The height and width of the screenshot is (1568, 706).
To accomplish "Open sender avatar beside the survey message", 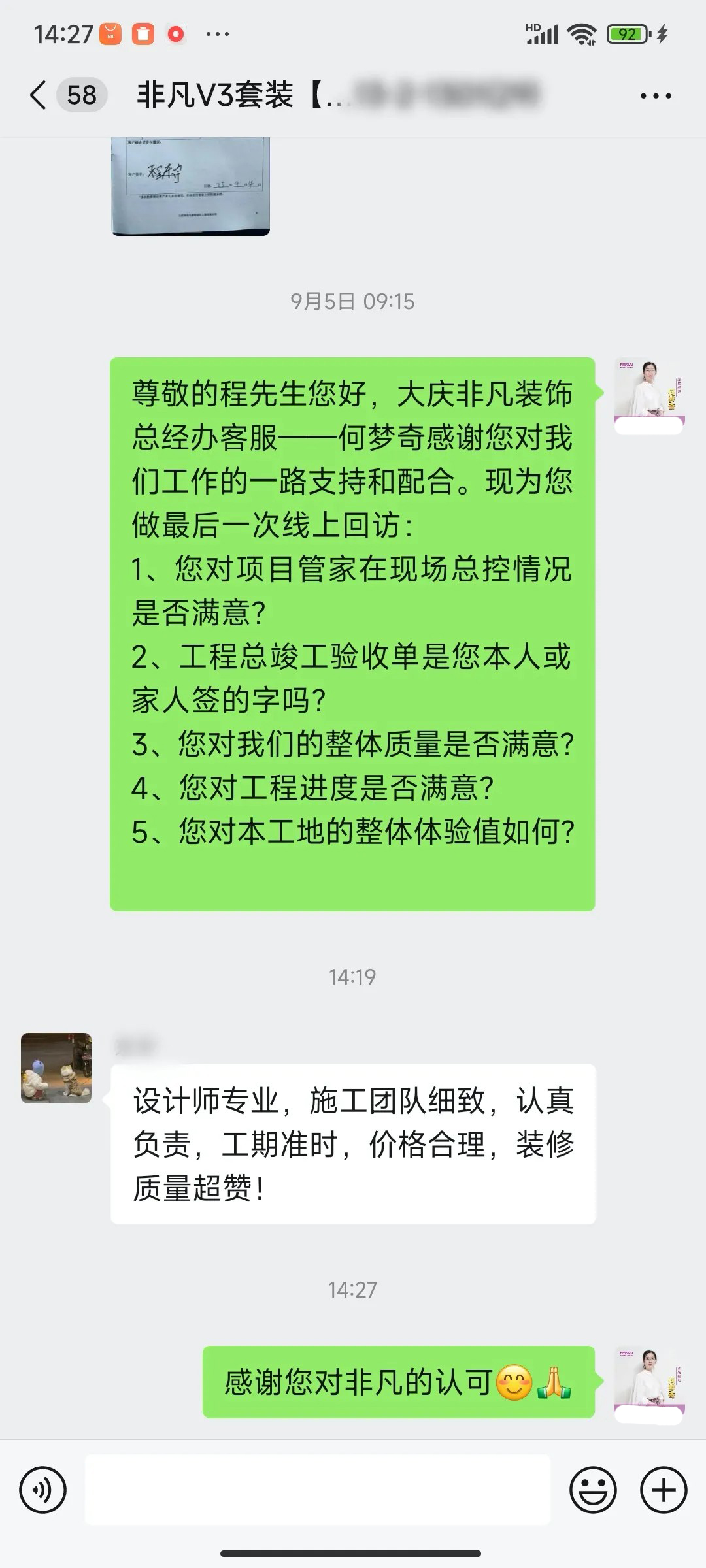I will pos(649,395).
